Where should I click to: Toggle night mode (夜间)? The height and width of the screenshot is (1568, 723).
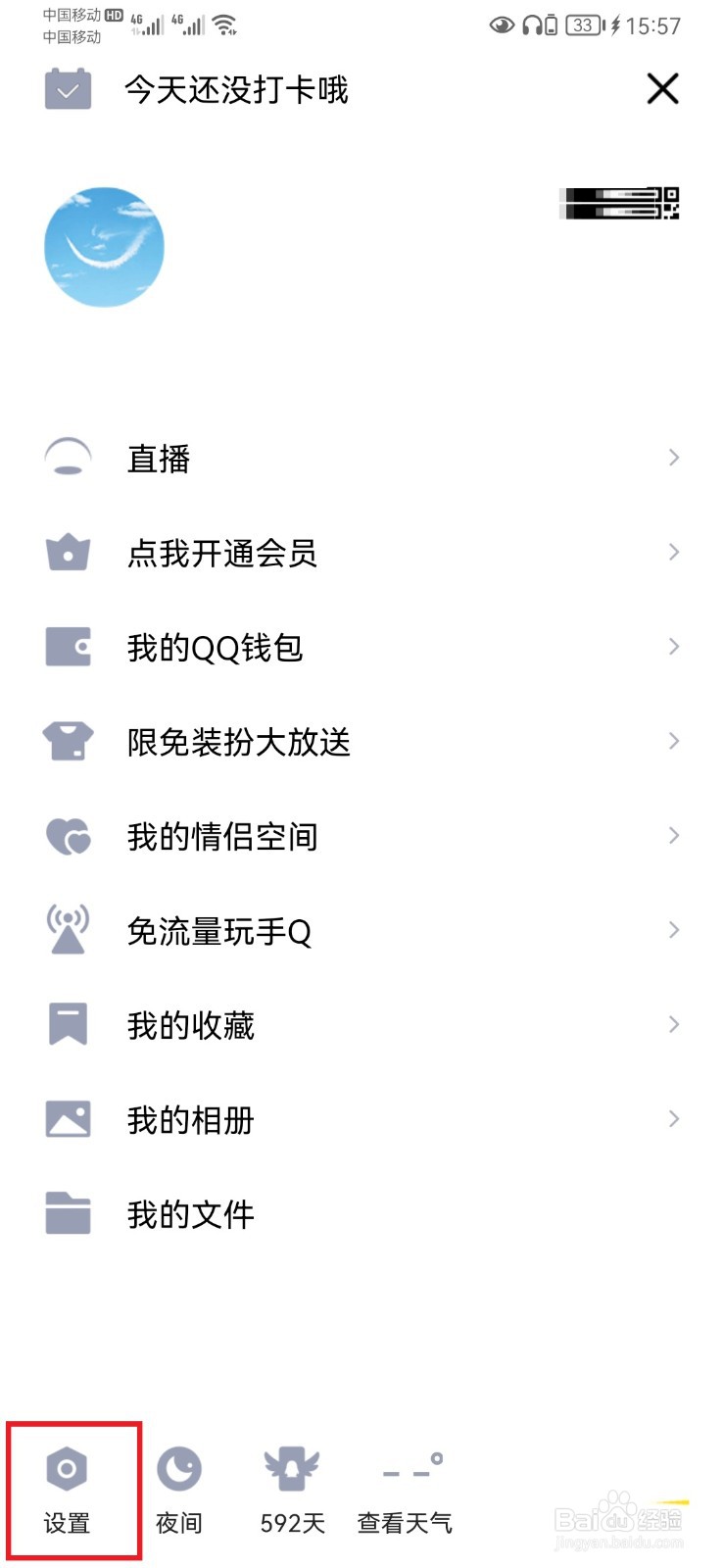point(178,1490)
